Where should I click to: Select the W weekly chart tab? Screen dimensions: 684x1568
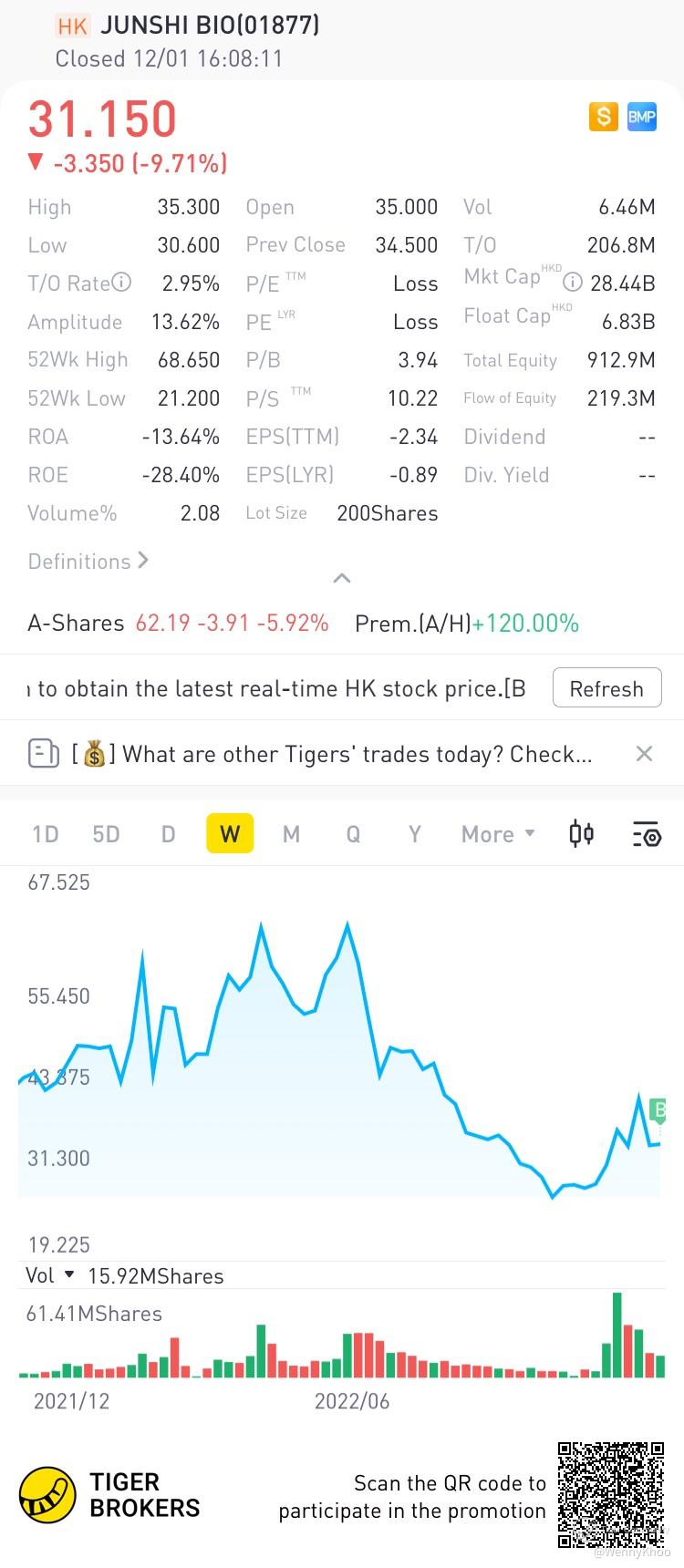click(x=230, y=834)
